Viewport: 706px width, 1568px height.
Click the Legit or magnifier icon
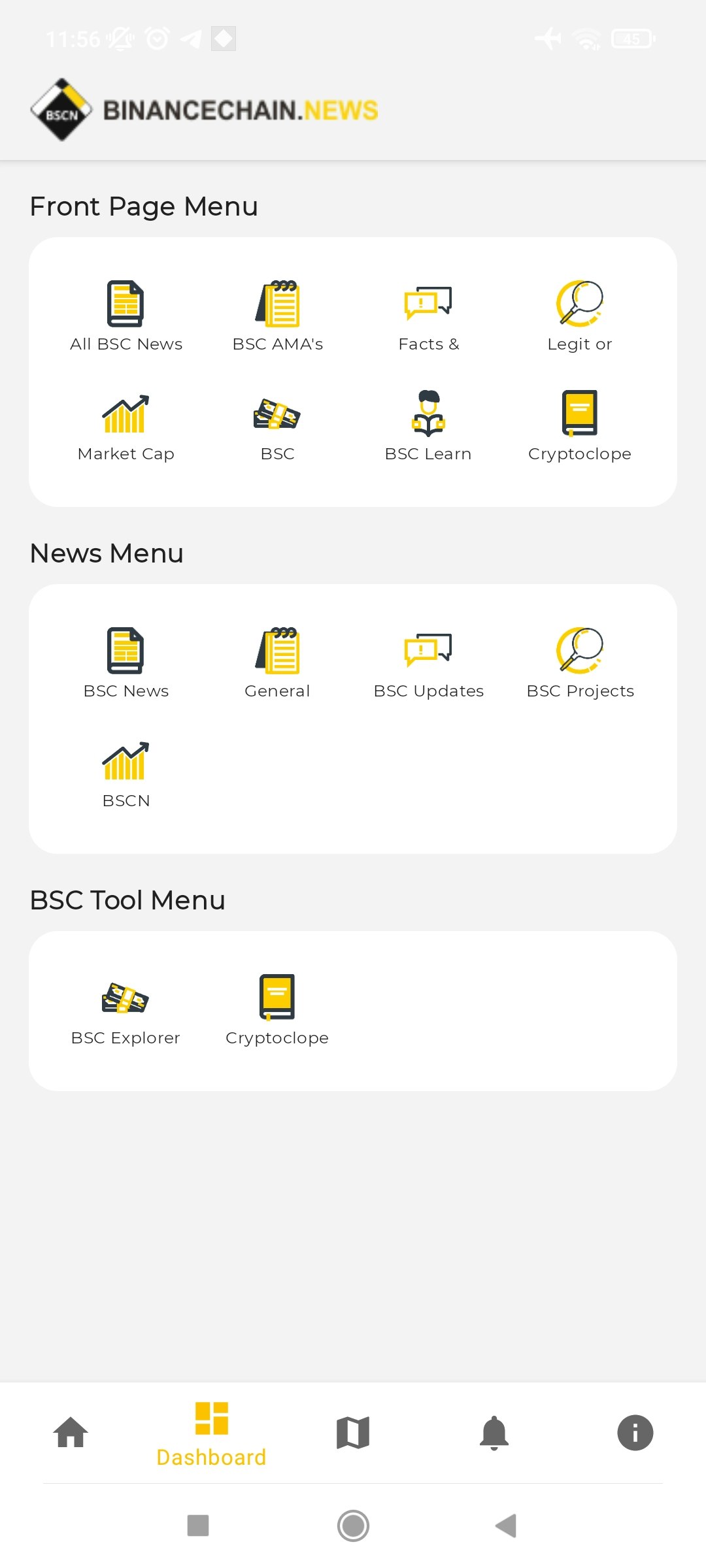coord(580,302)
